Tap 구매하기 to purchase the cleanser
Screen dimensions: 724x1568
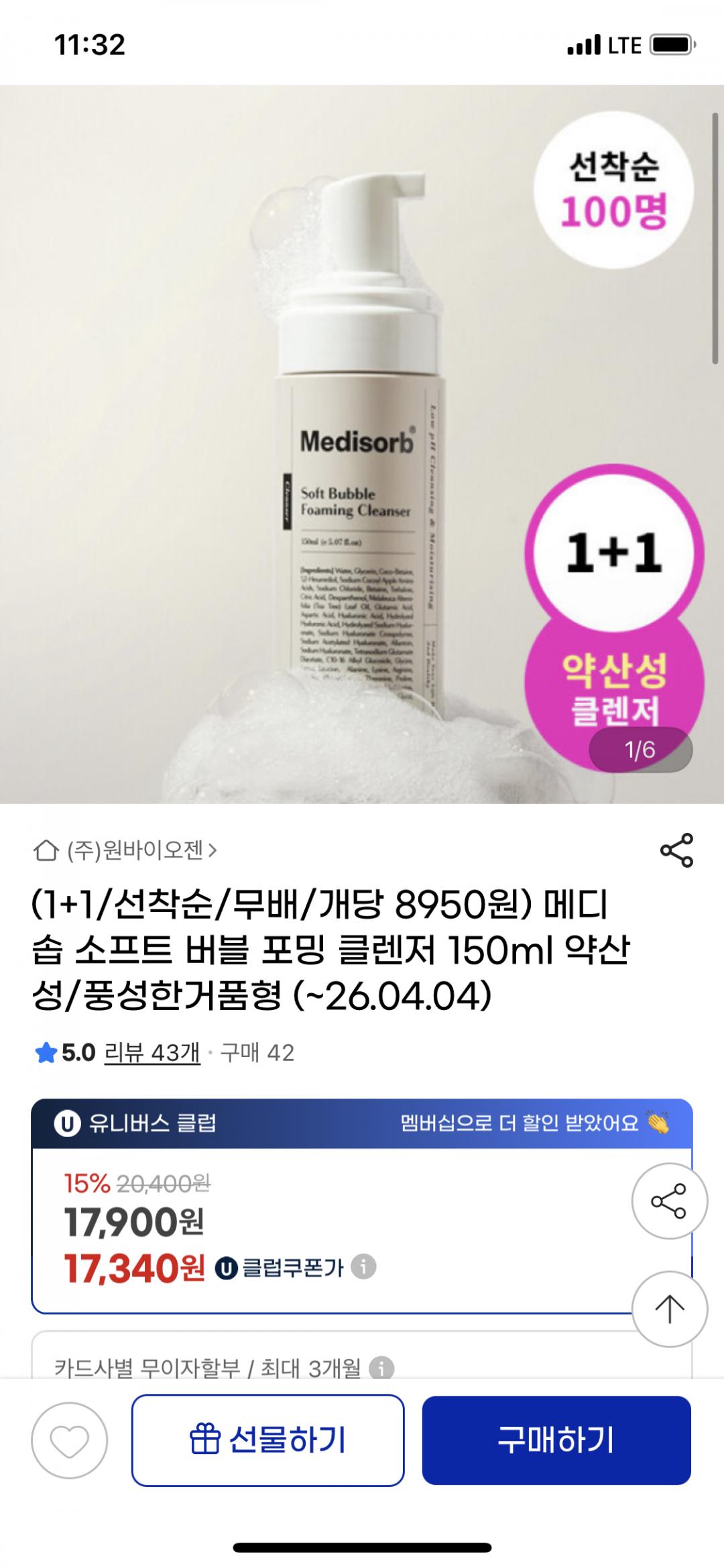(x=556, y=1441)
